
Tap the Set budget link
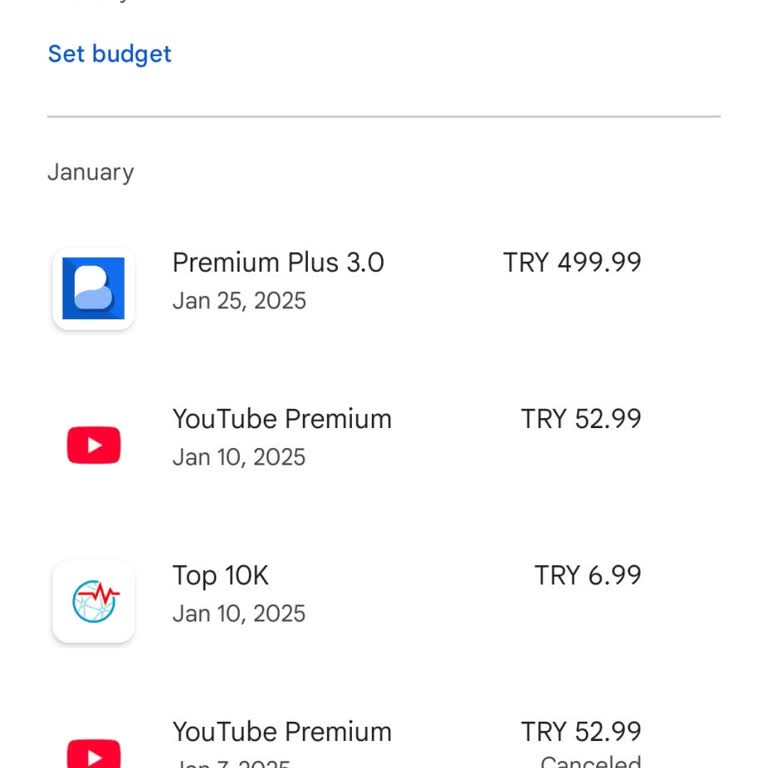click(110, 54)
